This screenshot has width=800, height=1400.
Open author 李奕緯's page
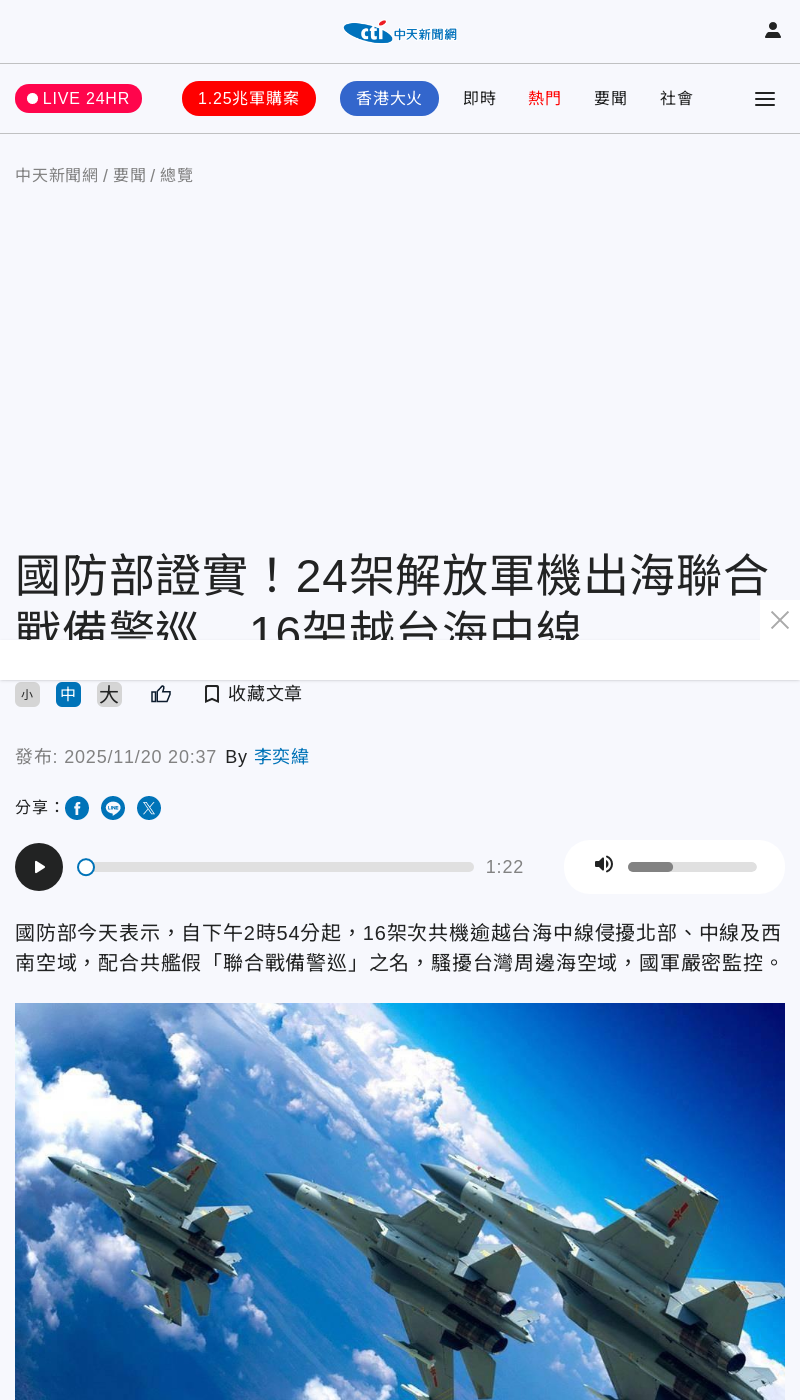click(281, 757)
